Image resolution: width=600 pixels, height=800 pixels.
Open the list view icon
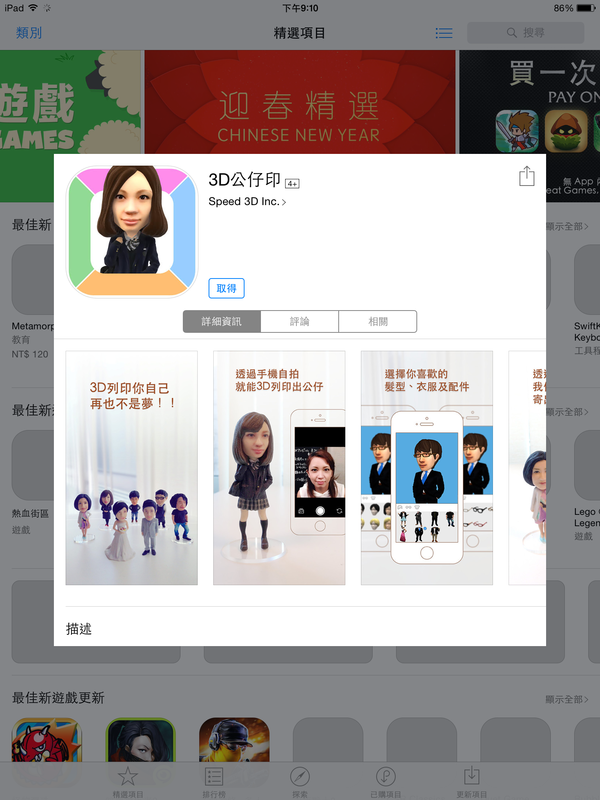pyautogui.click(x=444, y=33)
